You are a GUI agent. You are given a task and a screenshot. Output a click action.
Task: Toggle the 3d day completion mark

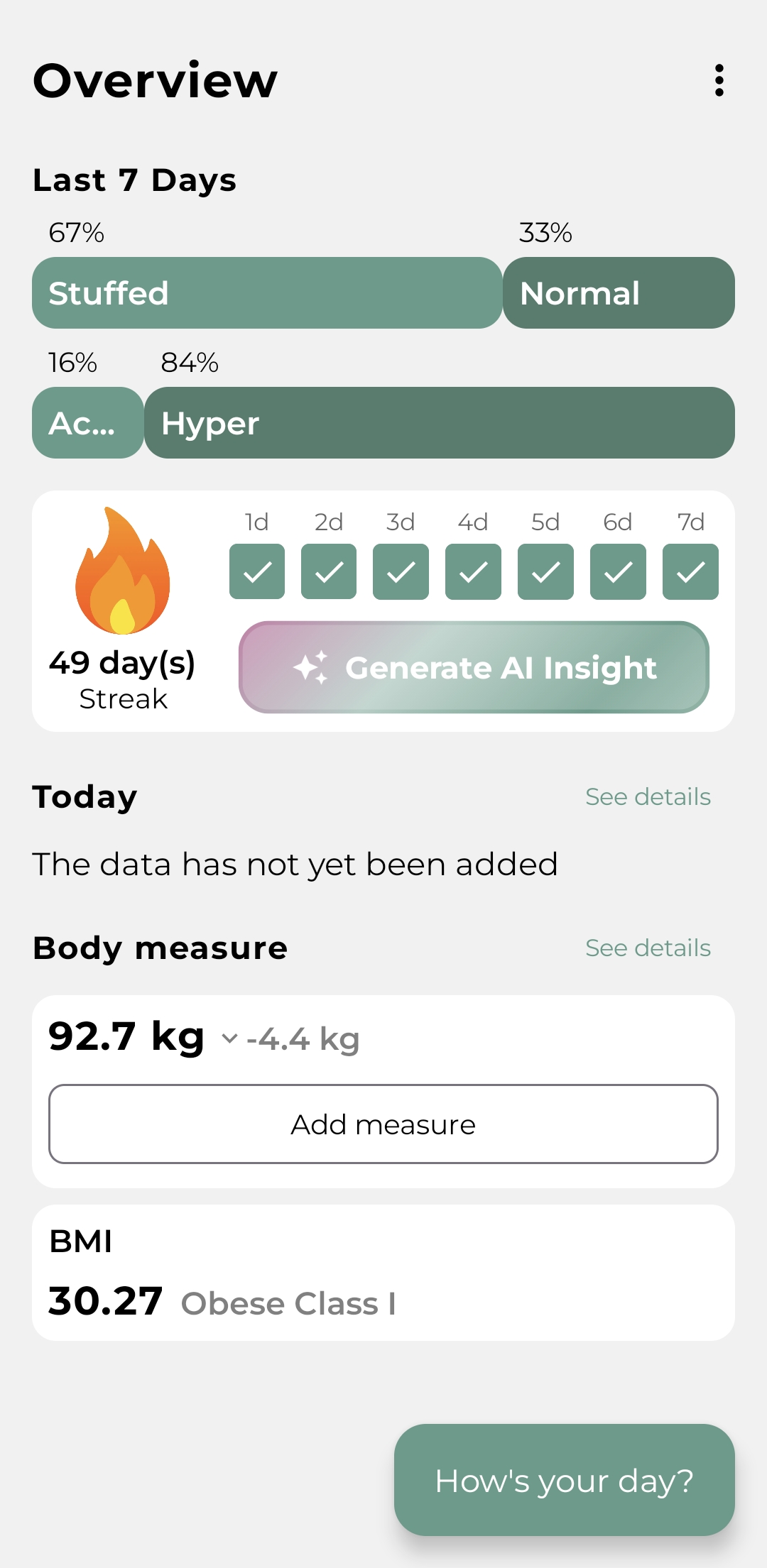click(x=401, y=571)
